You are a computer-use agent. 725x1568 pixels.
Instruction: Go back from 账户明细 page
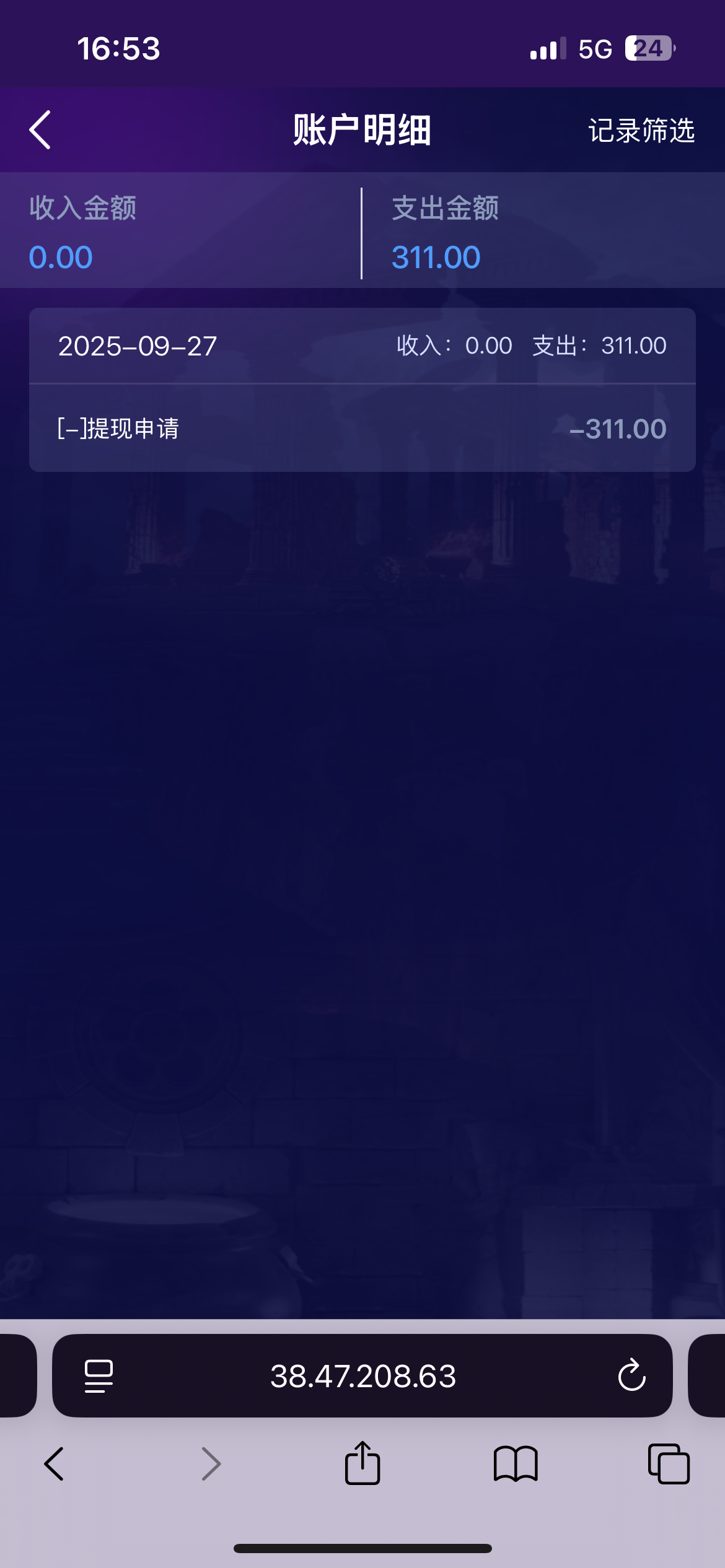click(x=40, y=130)
